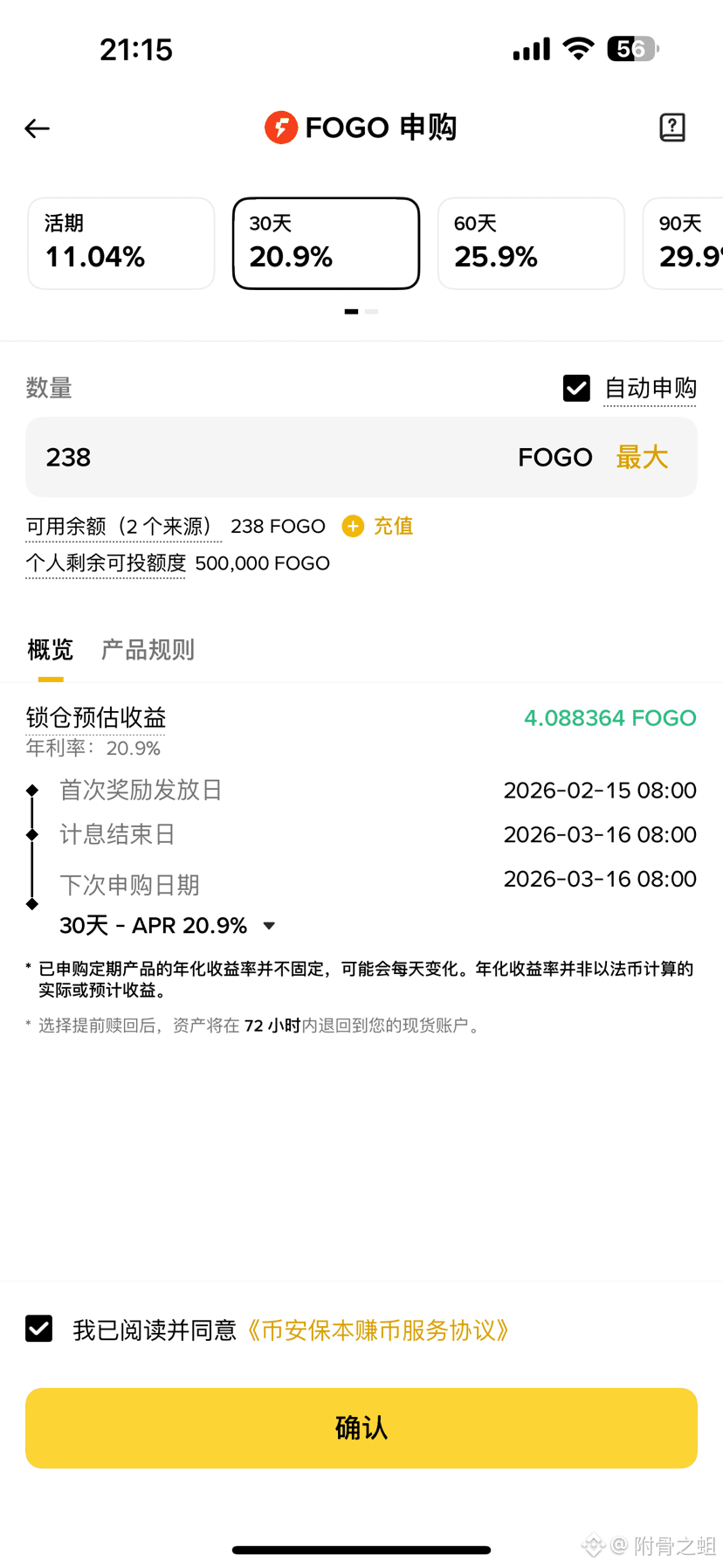Uncheck the 自动申购 checkbox
Image resolution: width=723 pixels, height=1568 pixels.
click(x=576, y=388)
